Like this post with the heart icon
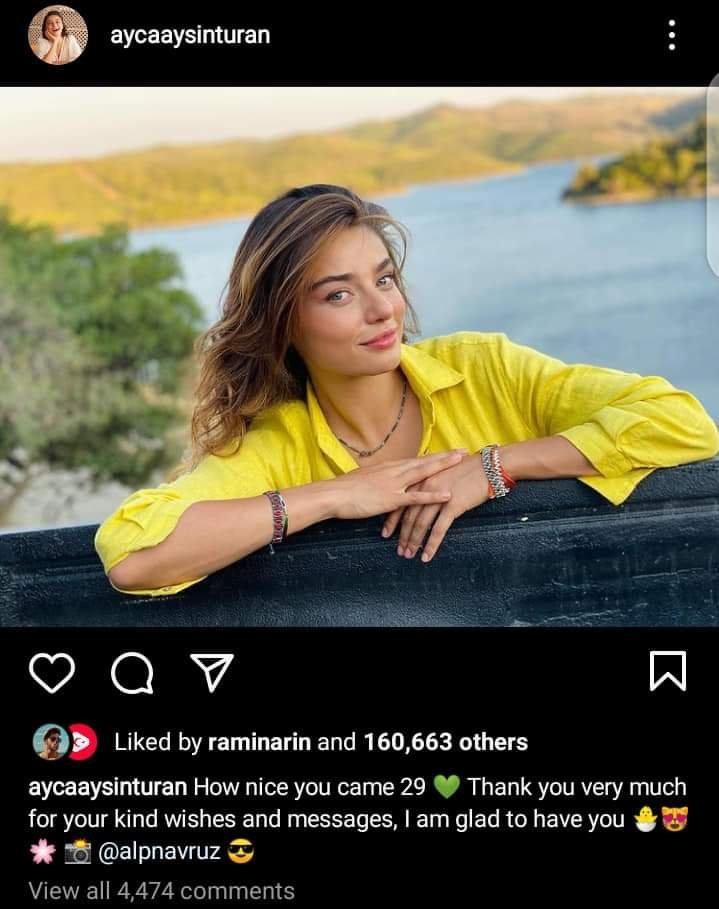Image resolution: width=719 pixels, height=909 pixels. (x=52, y=672)
